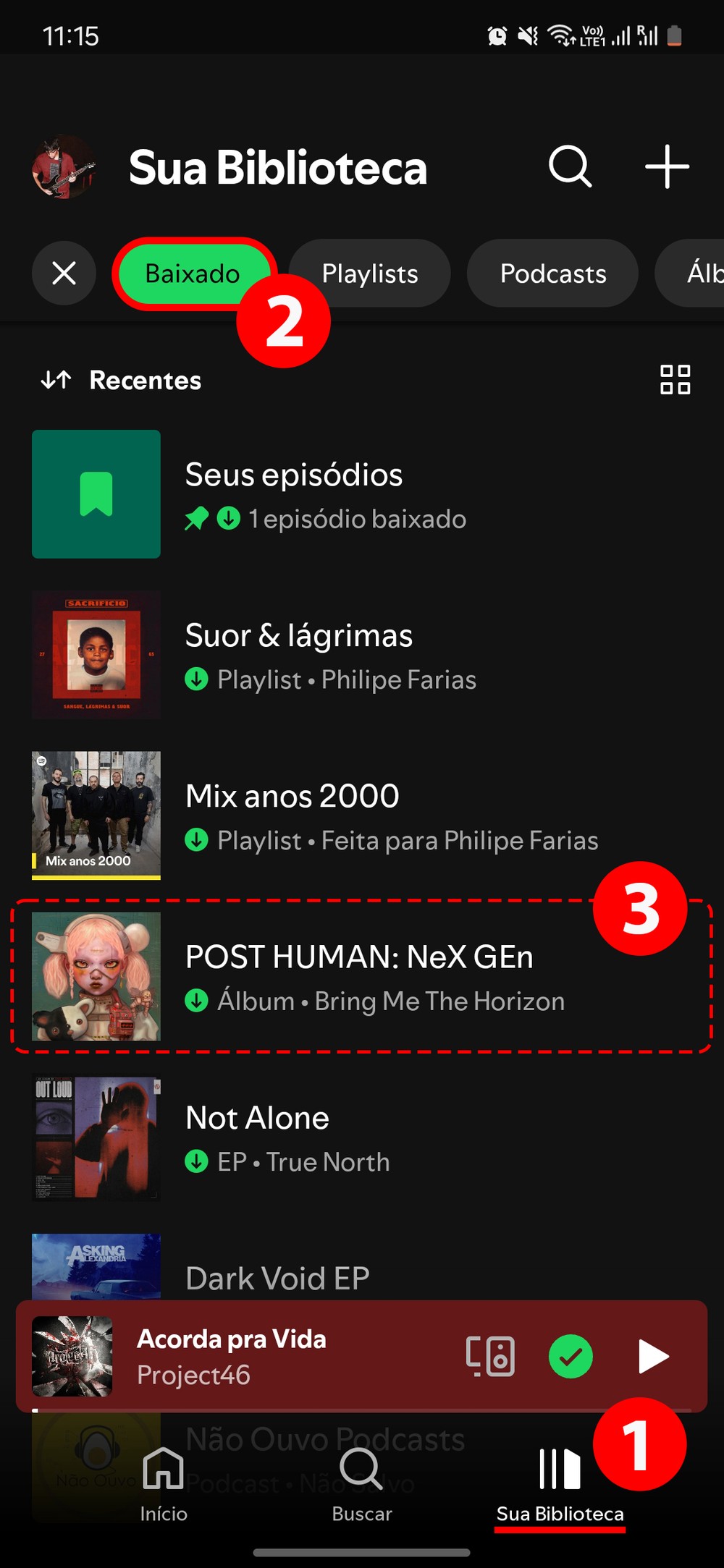Clear the active filter with X

[64, 273]
